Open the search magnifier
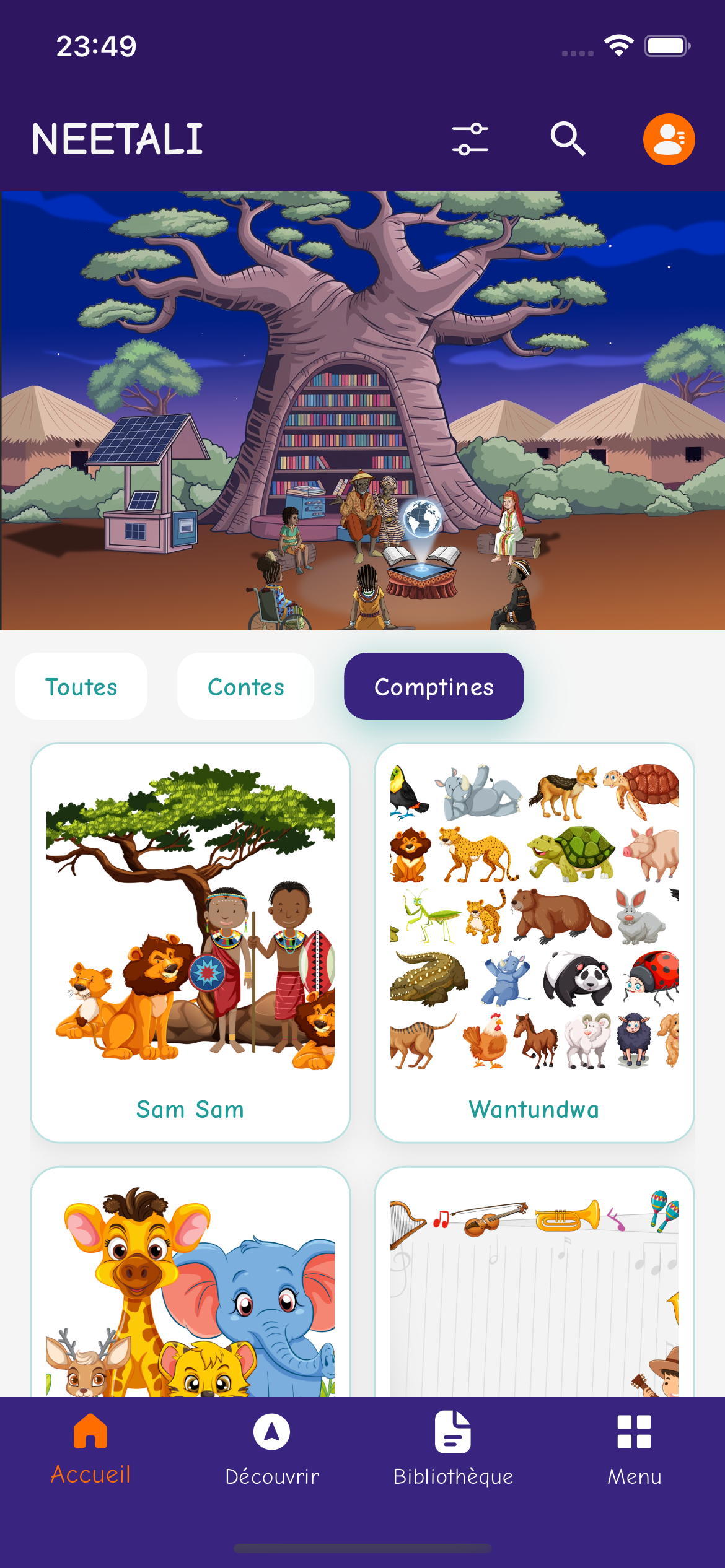The height and width of the screenshot is (1568, 725). pos(568,139)
